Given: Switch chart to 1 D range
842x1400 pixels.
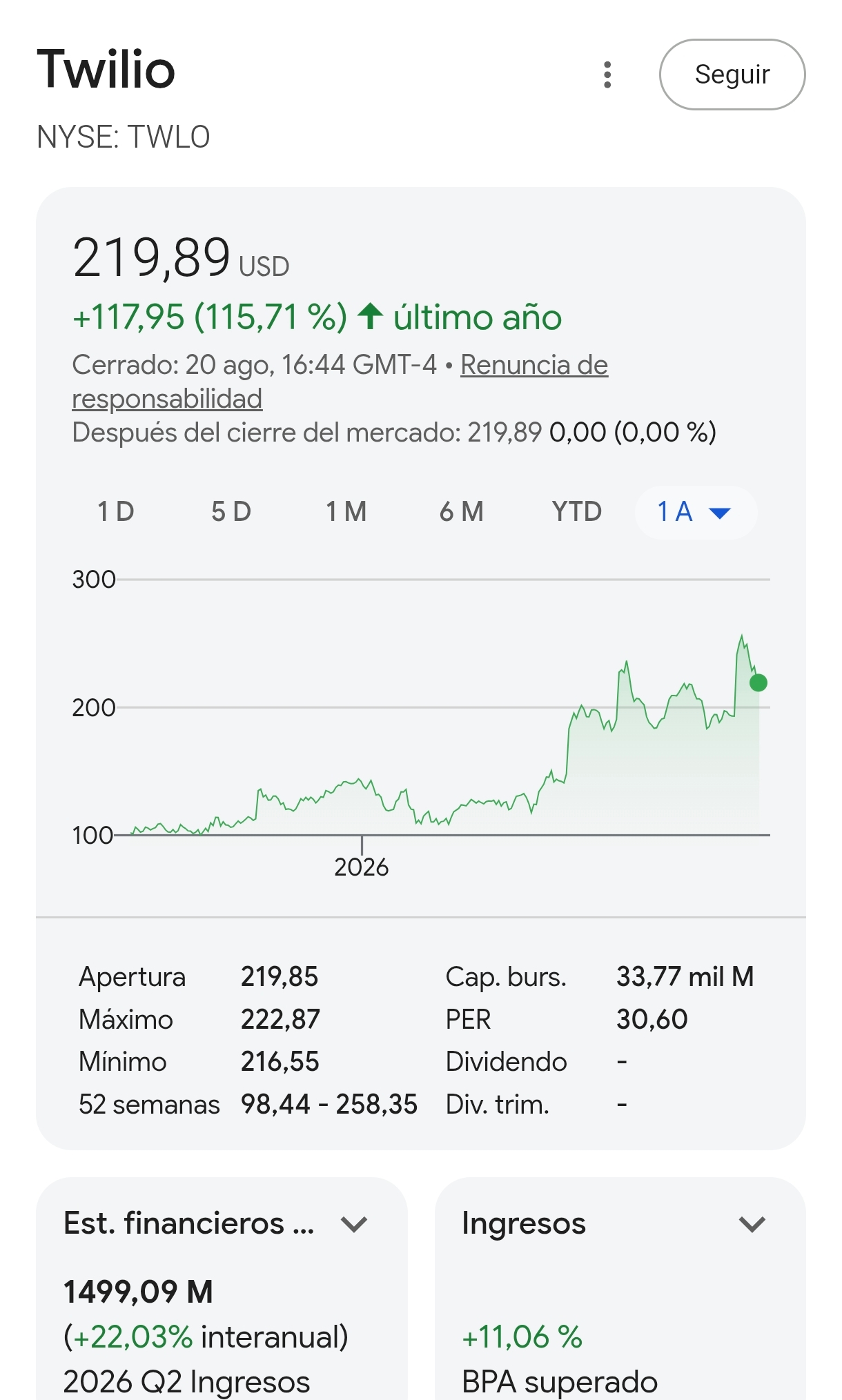Looking at the screenshot, I should coord(116,512).
